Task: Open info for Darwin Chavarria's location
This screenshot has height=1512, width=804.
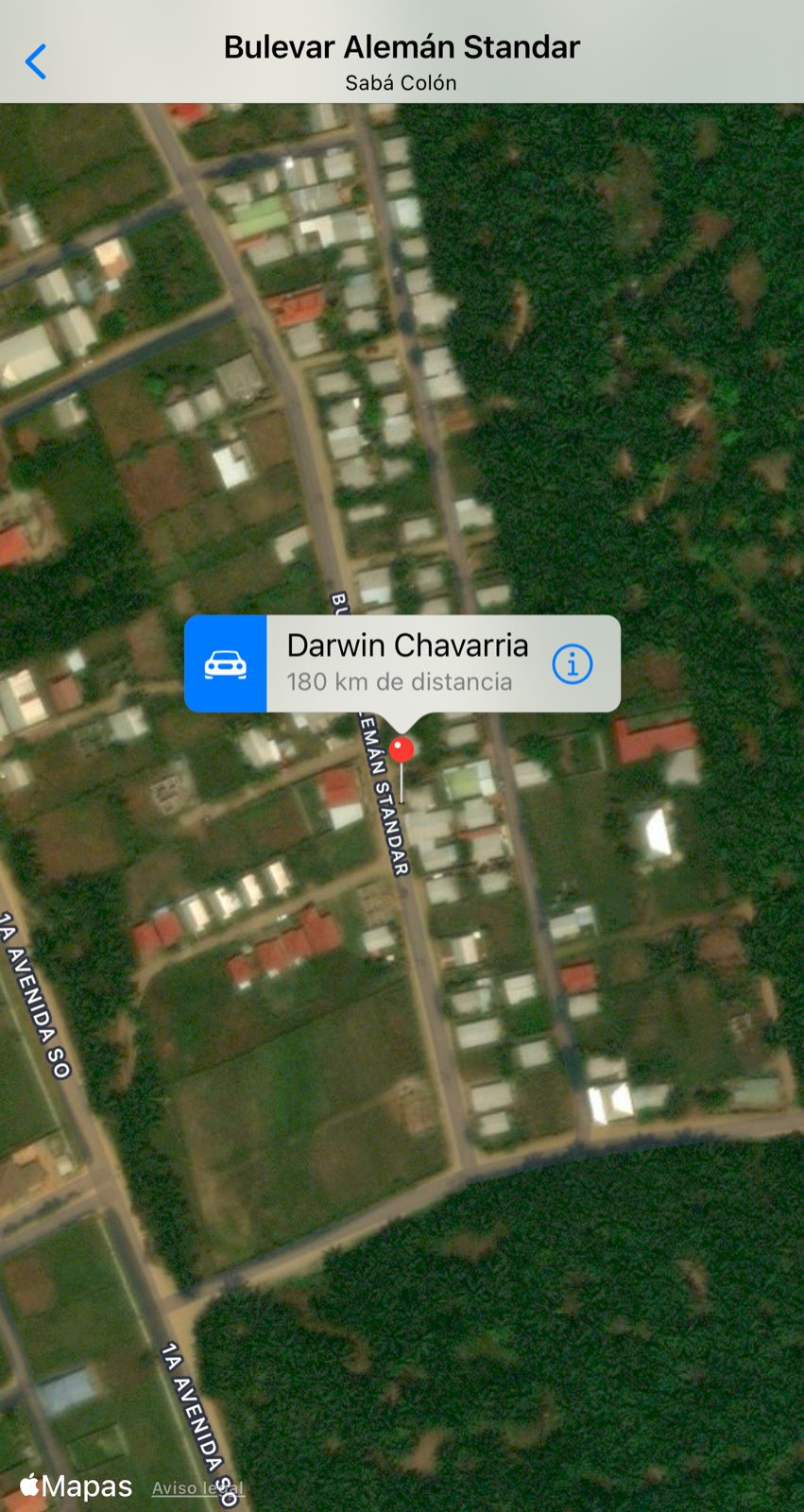Action: (x=572, y=664)
